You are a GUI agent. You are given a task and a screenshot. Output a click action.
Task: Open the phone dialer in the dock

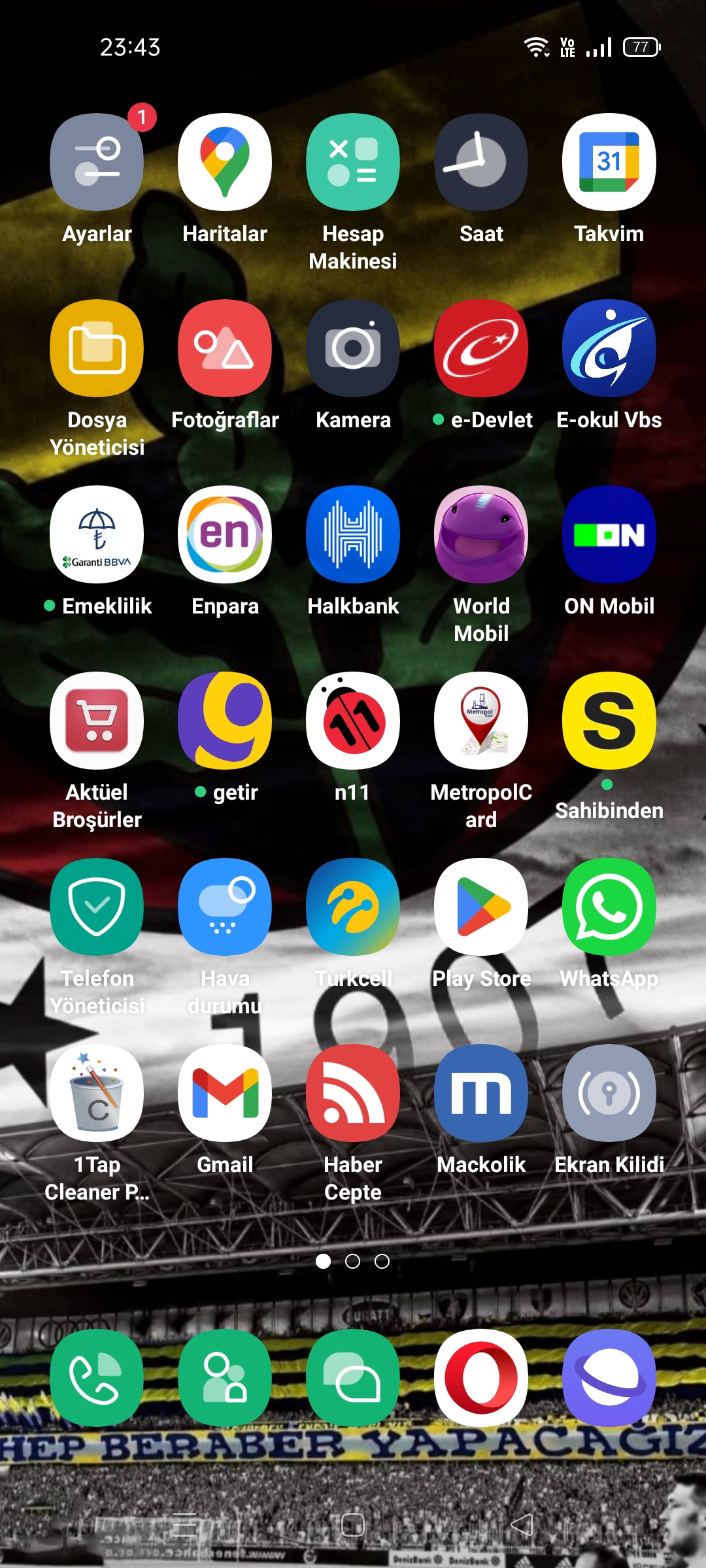97,1378
